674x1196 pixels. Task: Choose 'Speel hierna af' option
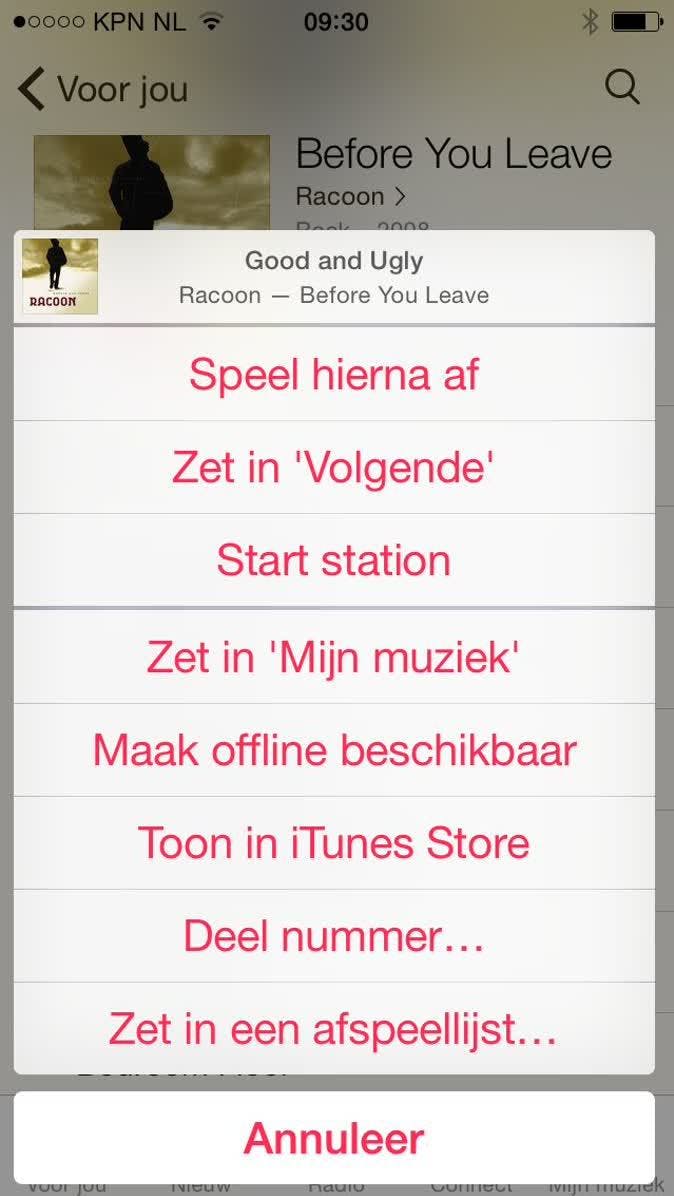click(334, 374)
